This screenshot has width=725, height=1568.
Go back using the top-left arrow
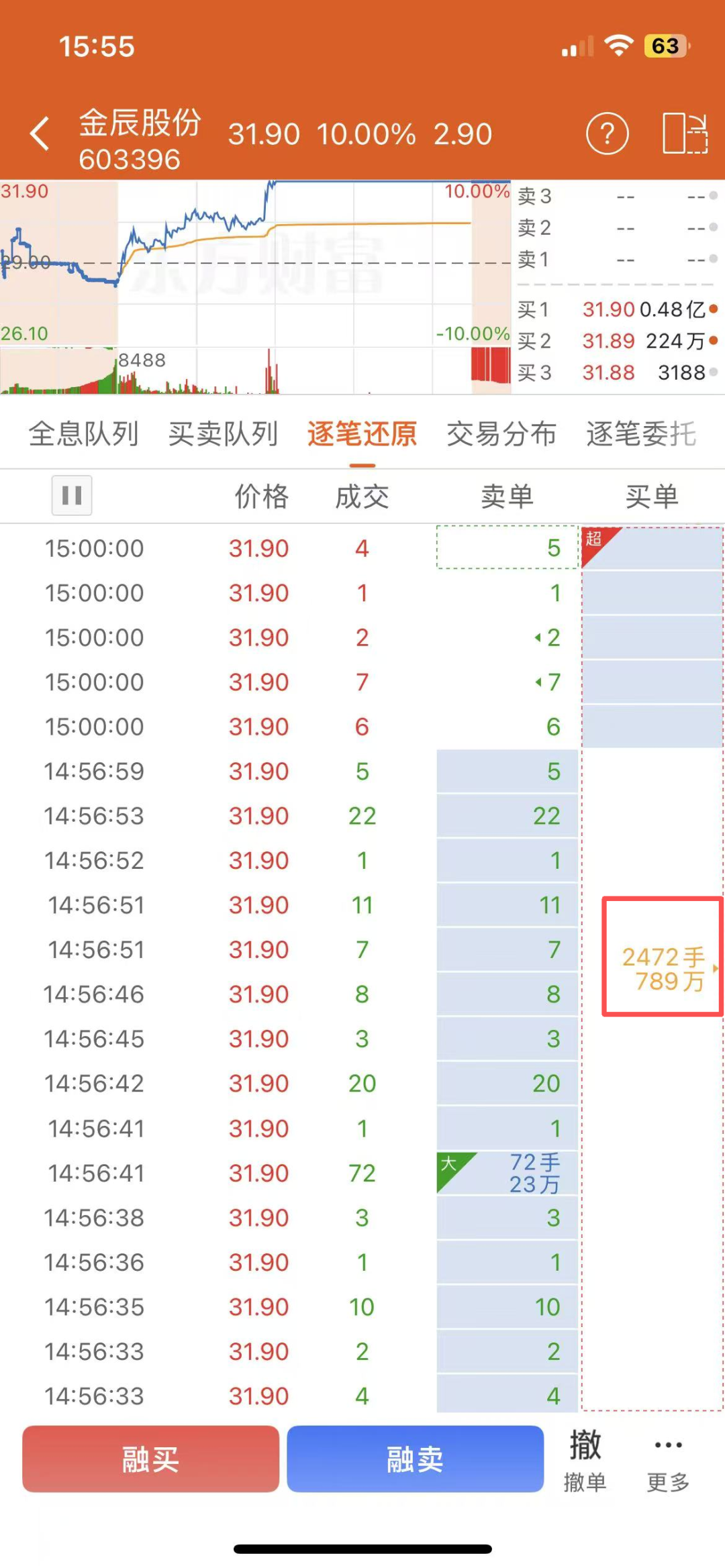(x=40, y=134)
